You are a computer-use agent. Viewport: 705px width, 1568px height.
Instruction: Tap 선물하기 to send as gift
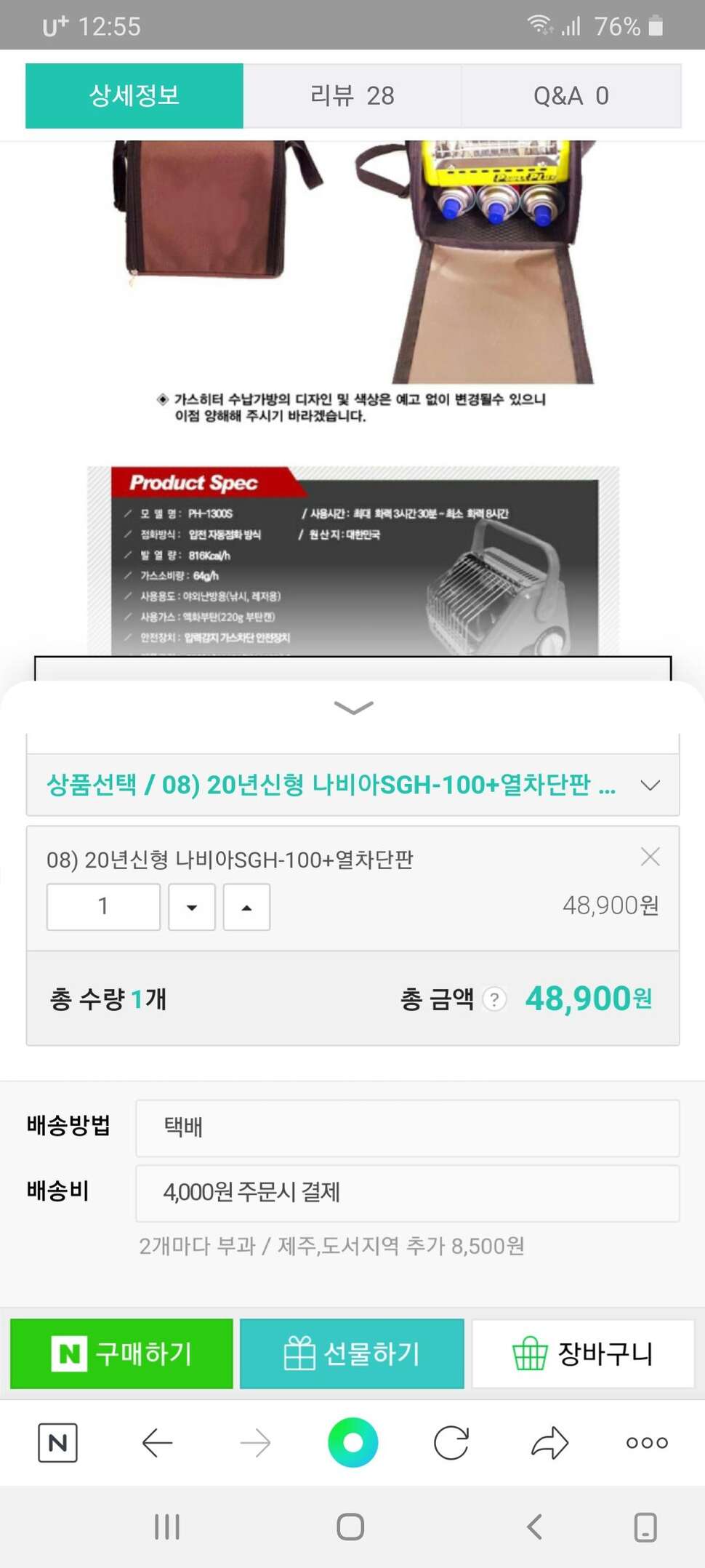tap(352, 1353)
